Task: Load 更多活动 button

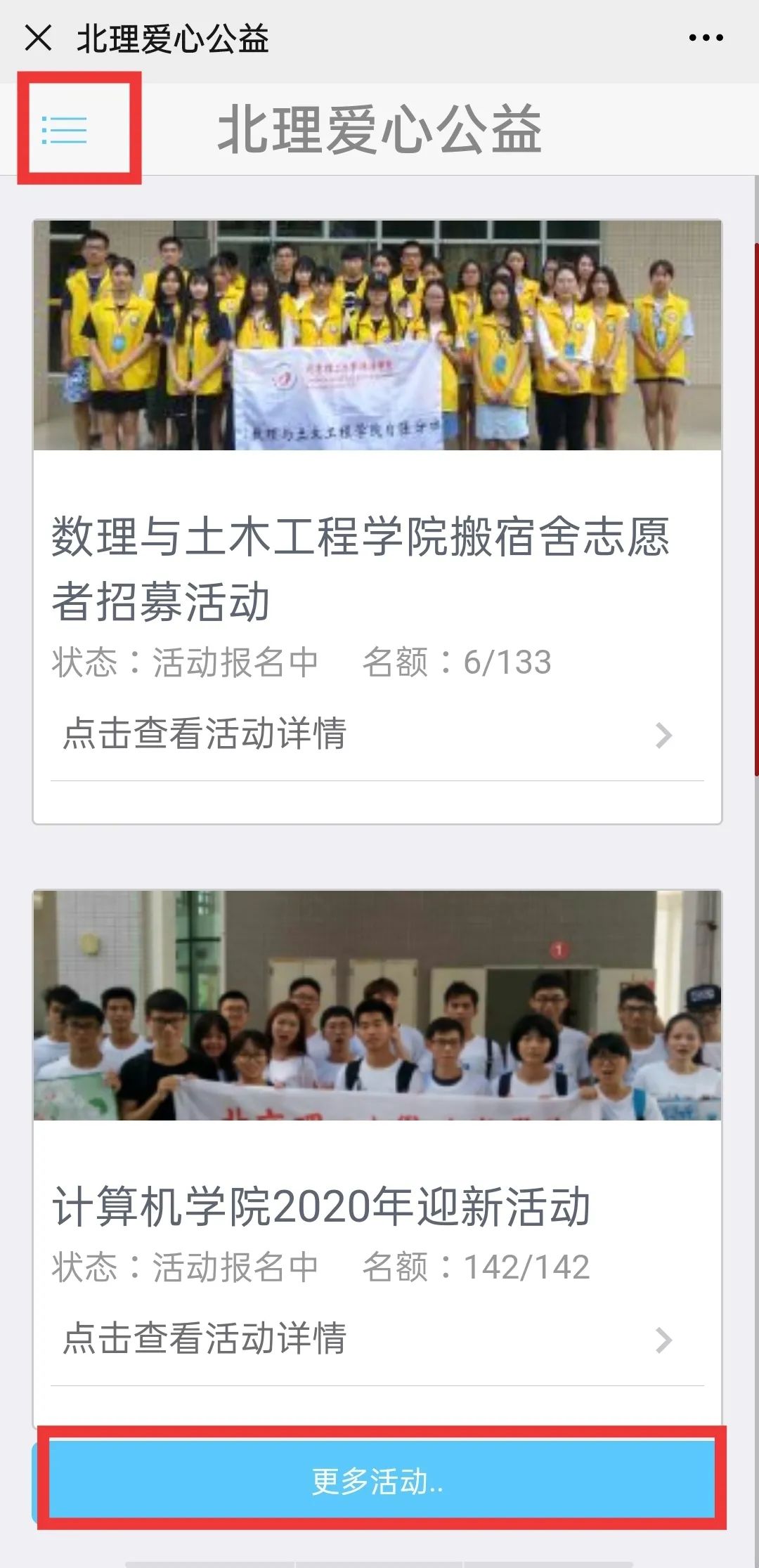Action: pyautogui.click(x=379, y=1481)
